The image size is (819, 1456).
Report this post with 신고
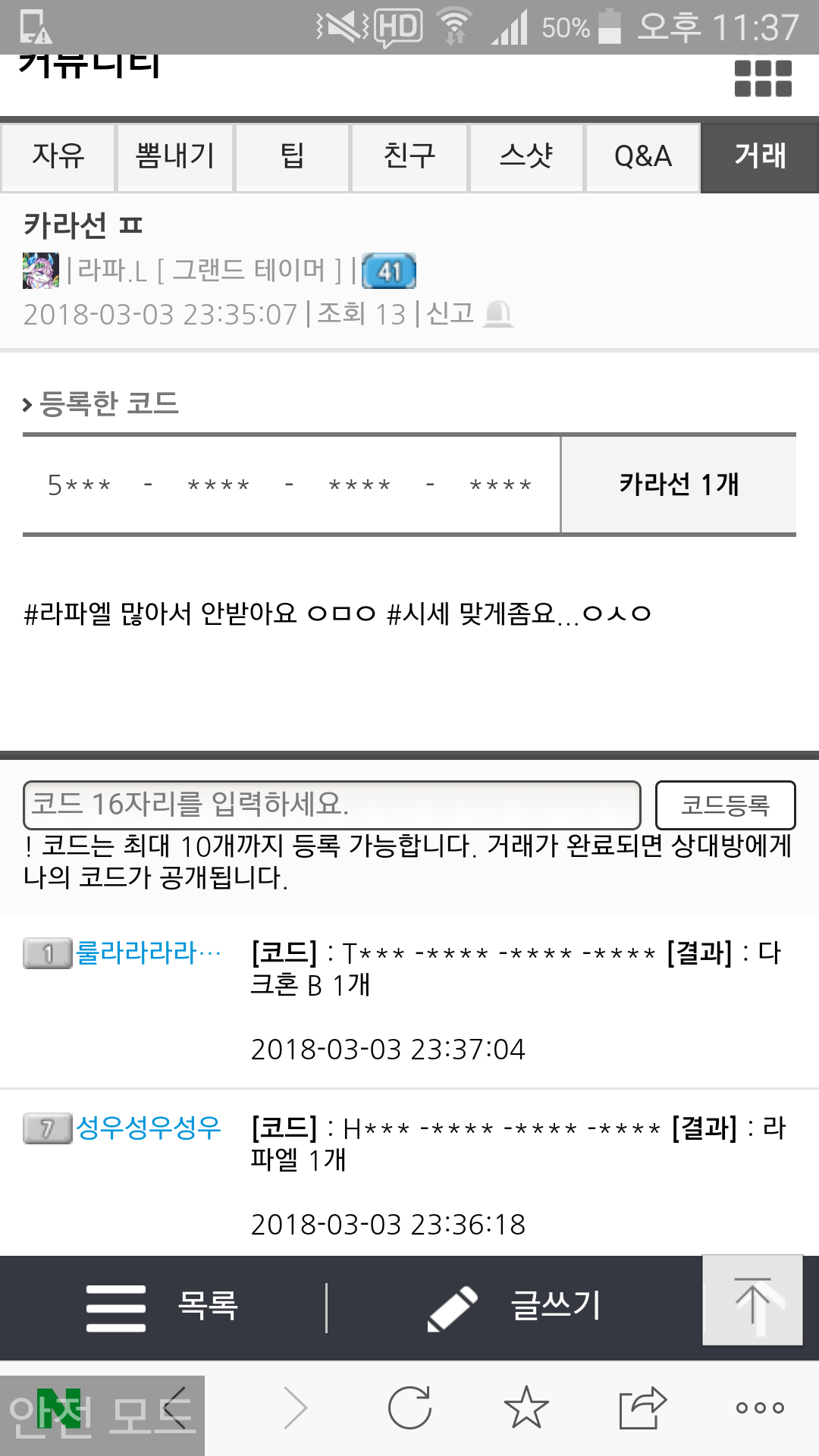(x=469, y=314)
